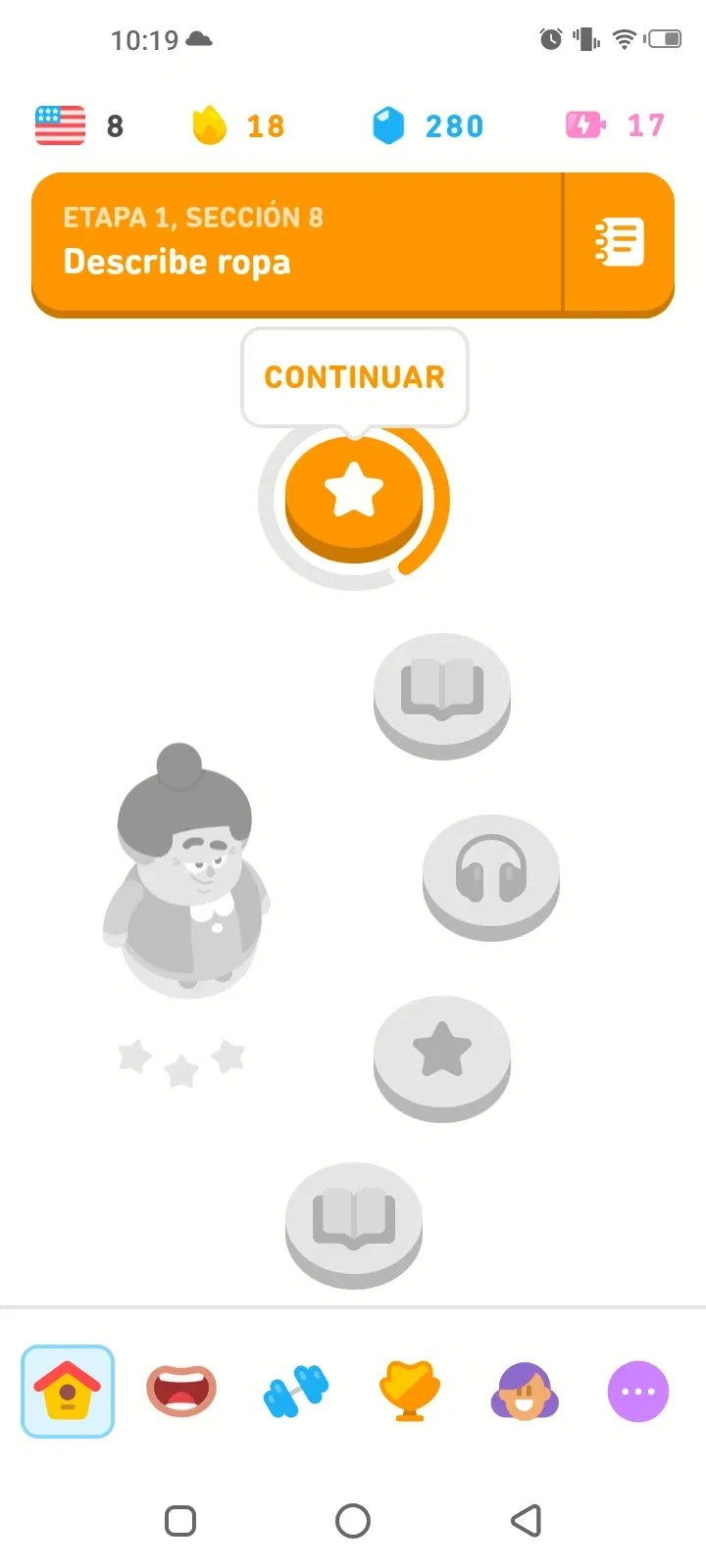The image size is (706, 1568).
Task: Open the purple more options tab
Action: [x=638, y=1391]
